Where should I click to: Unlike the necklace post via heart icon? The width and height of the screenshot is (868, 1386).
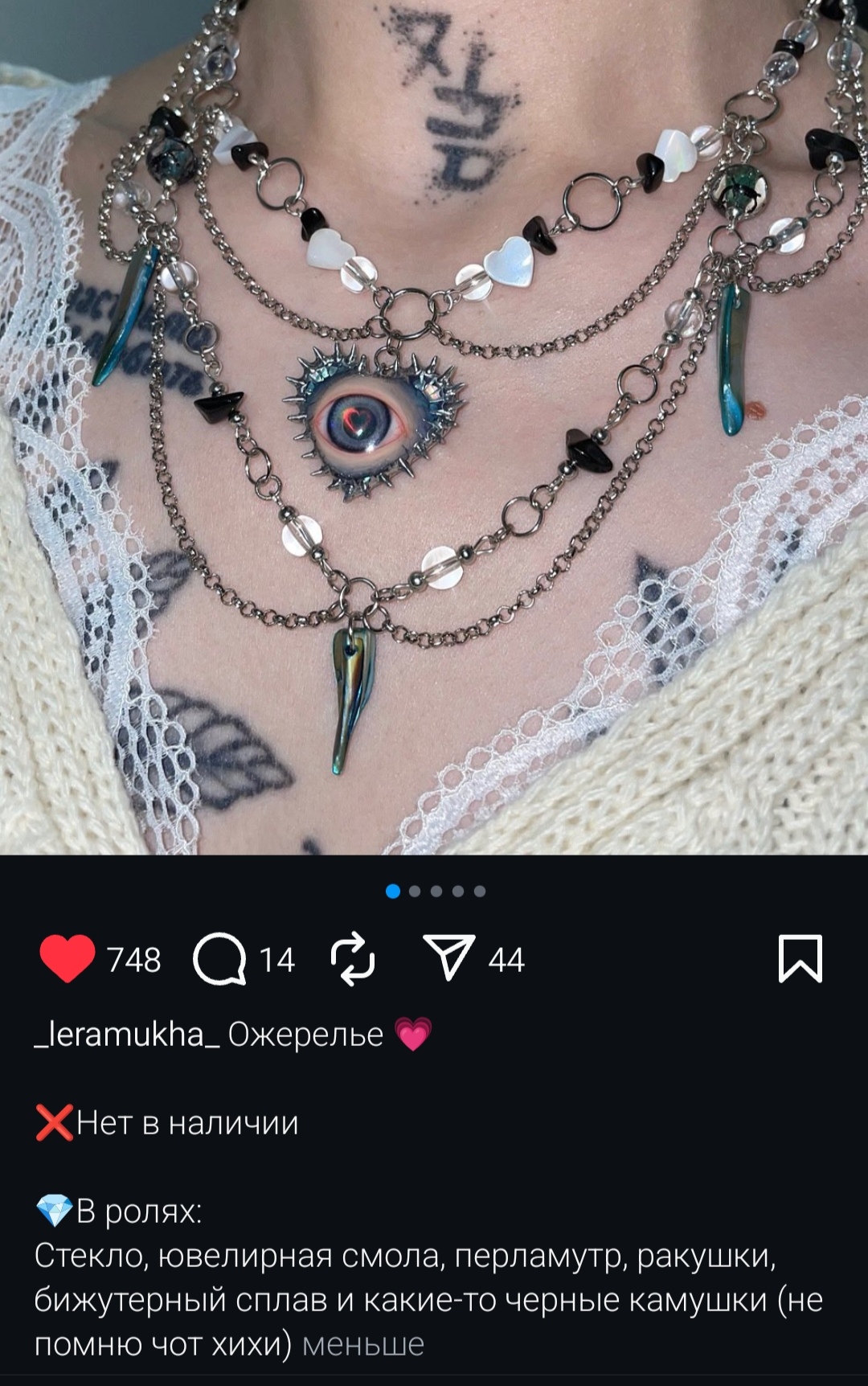tap(68, 959)
